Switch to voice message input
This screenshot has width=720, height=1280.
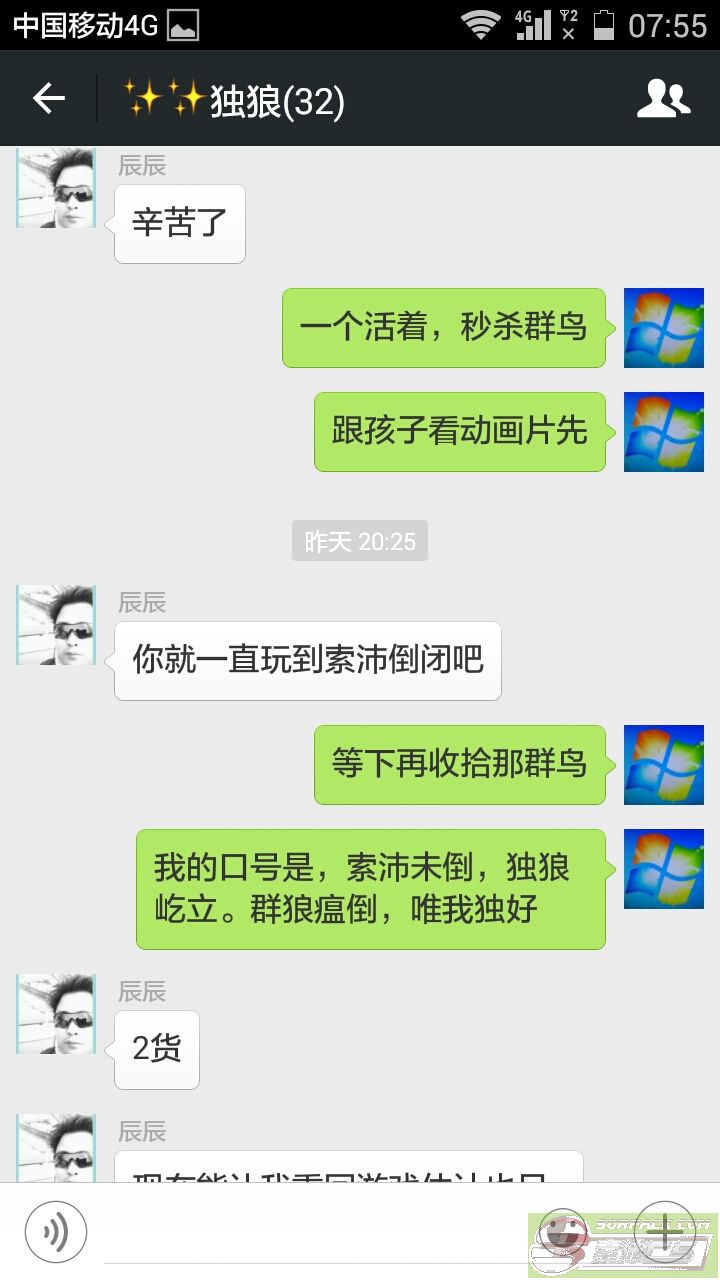tap(56, 1232)
